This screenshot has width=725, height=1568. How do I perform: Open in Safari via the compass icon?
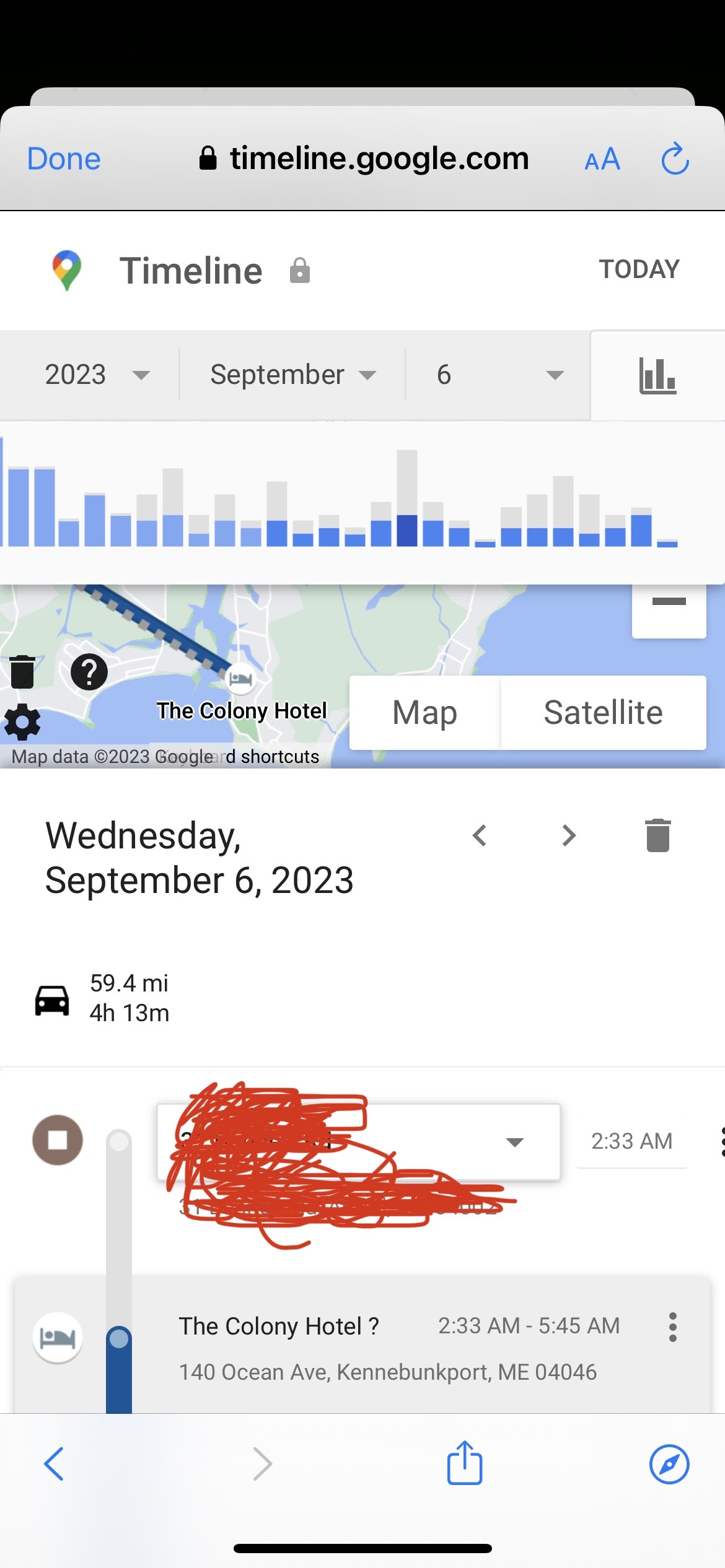pos(669,1465)
